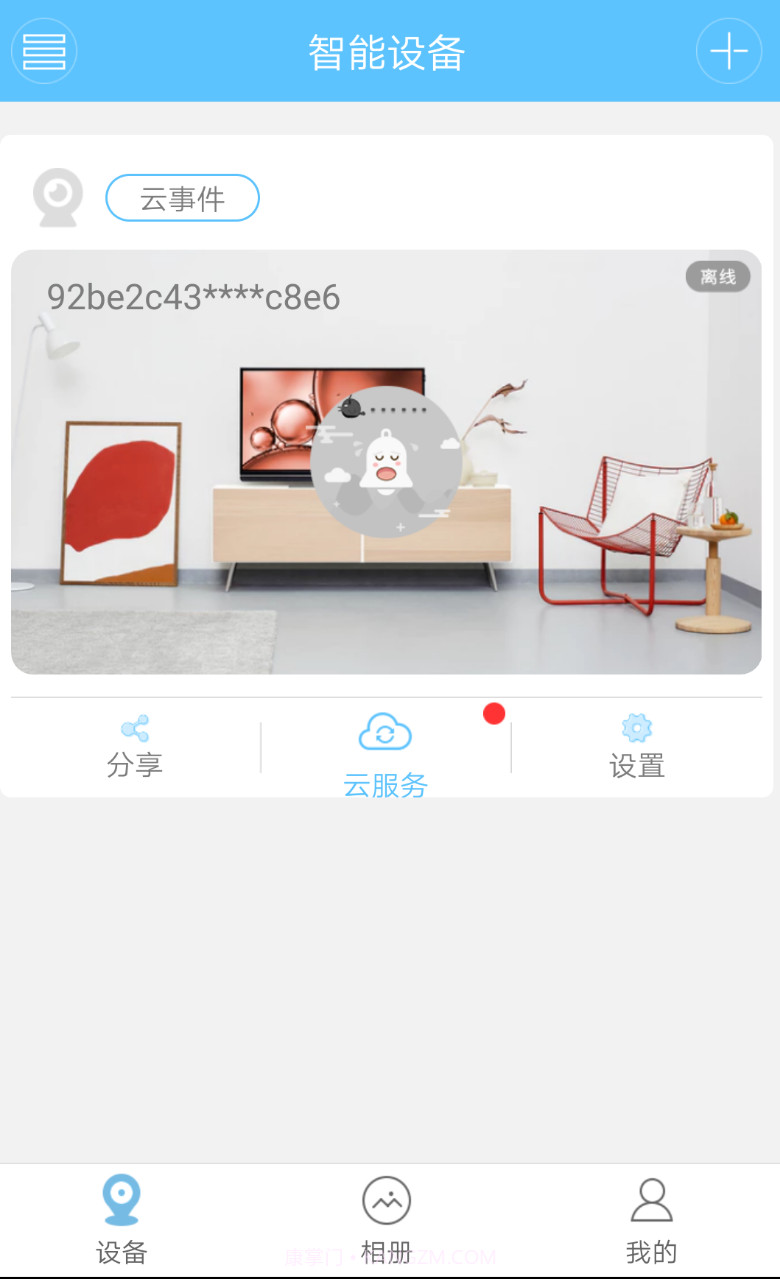Tap the 设置 gear icon for the camera
Screen dimensions: 780x1279
(x=637, y=725)
